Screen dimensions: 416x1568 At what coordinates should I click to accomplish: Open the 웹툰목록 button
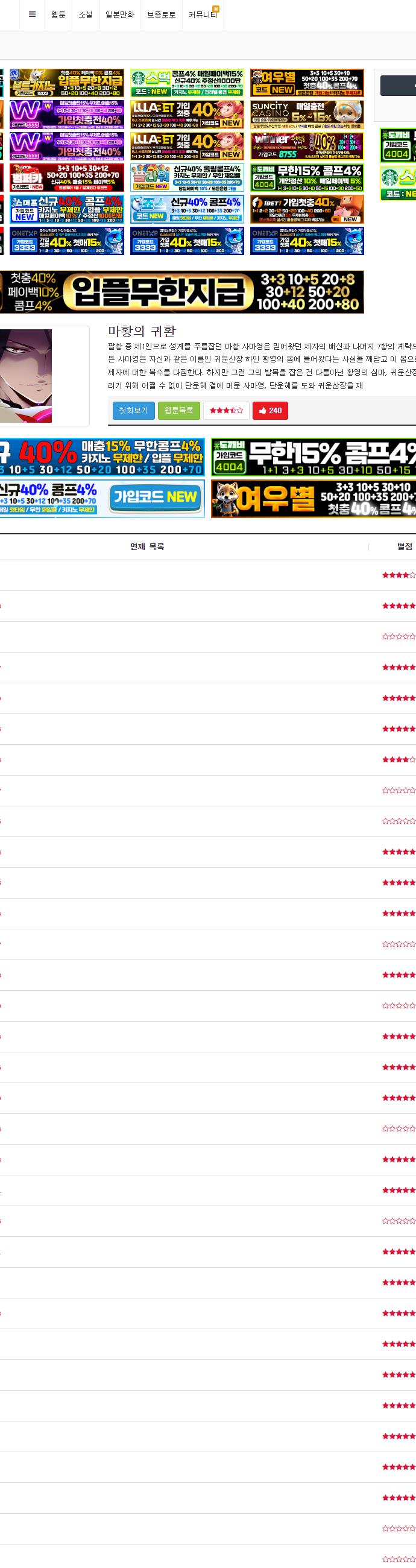(x=179, y=410)
